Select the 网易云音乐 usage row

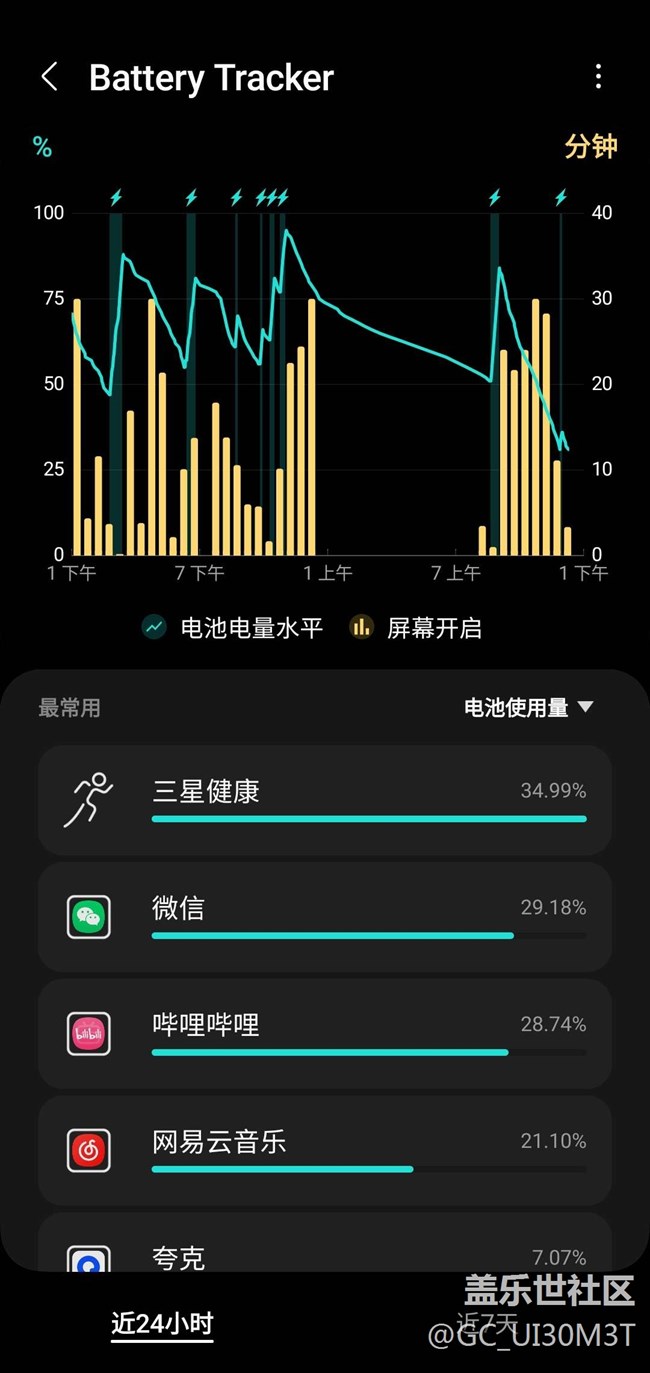(324, 1151)
